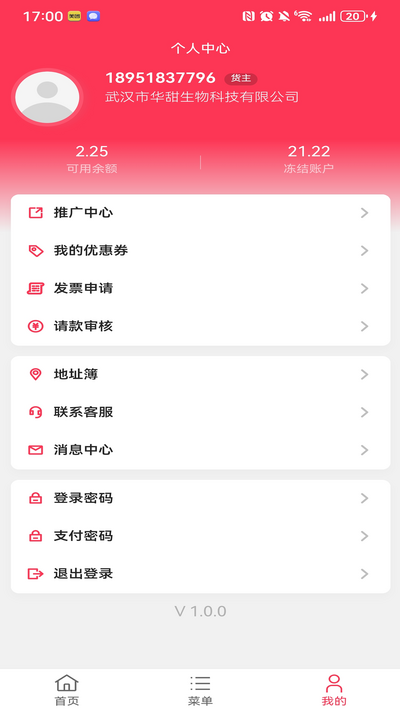Open 登录密码 settings

coord(200,498)
